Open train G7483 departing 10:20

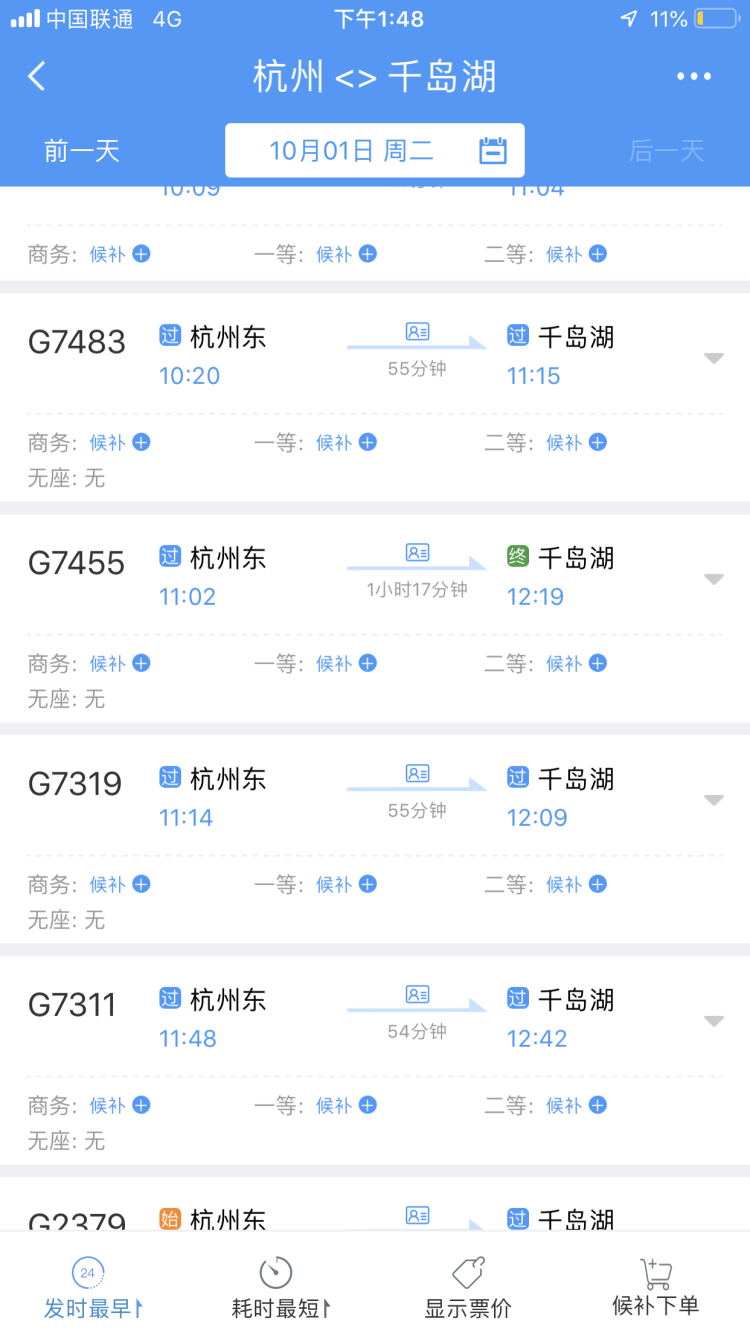tap(77, 342)
